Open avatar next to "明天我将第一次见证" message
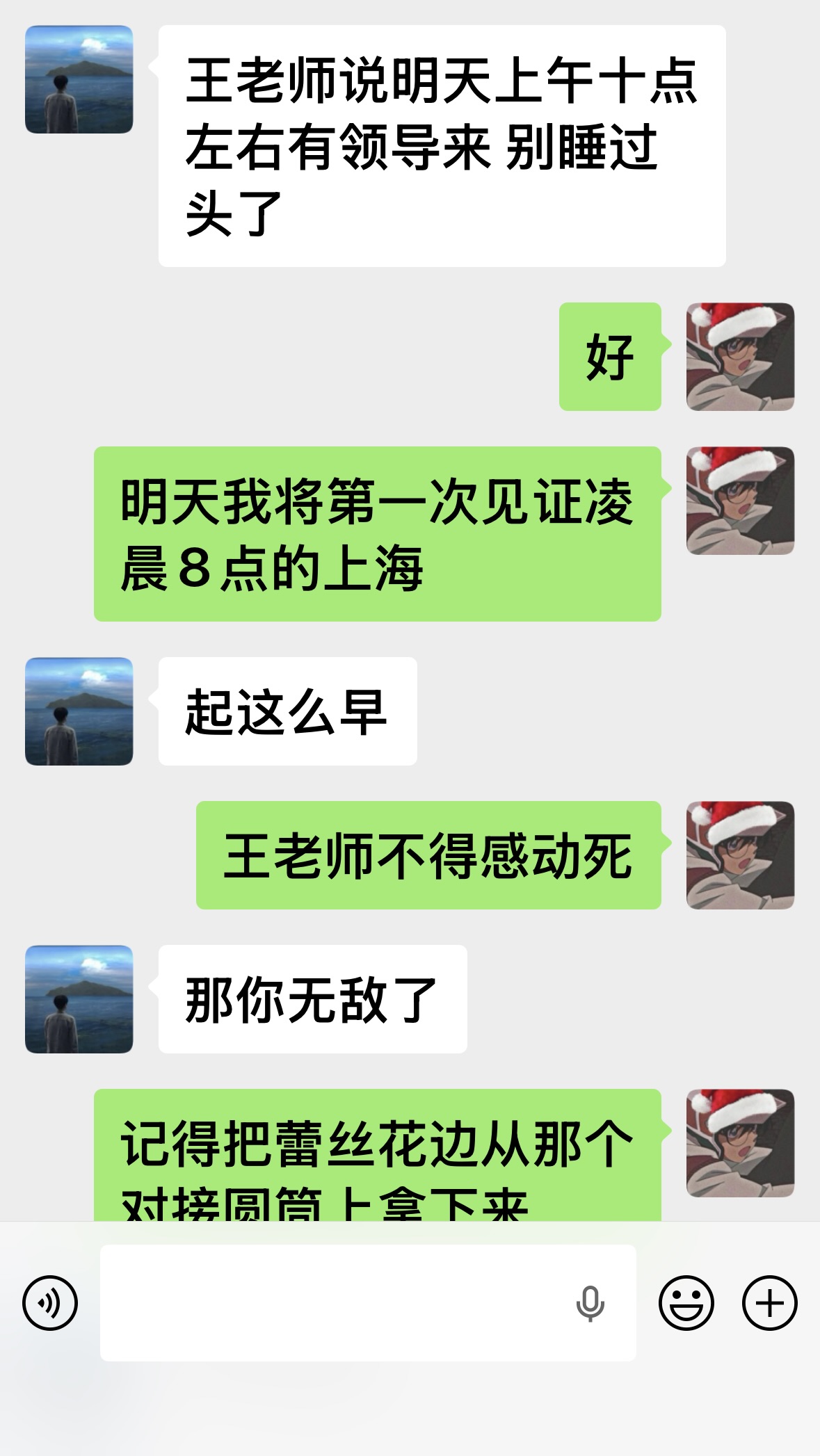 click(x=740, y=501)
